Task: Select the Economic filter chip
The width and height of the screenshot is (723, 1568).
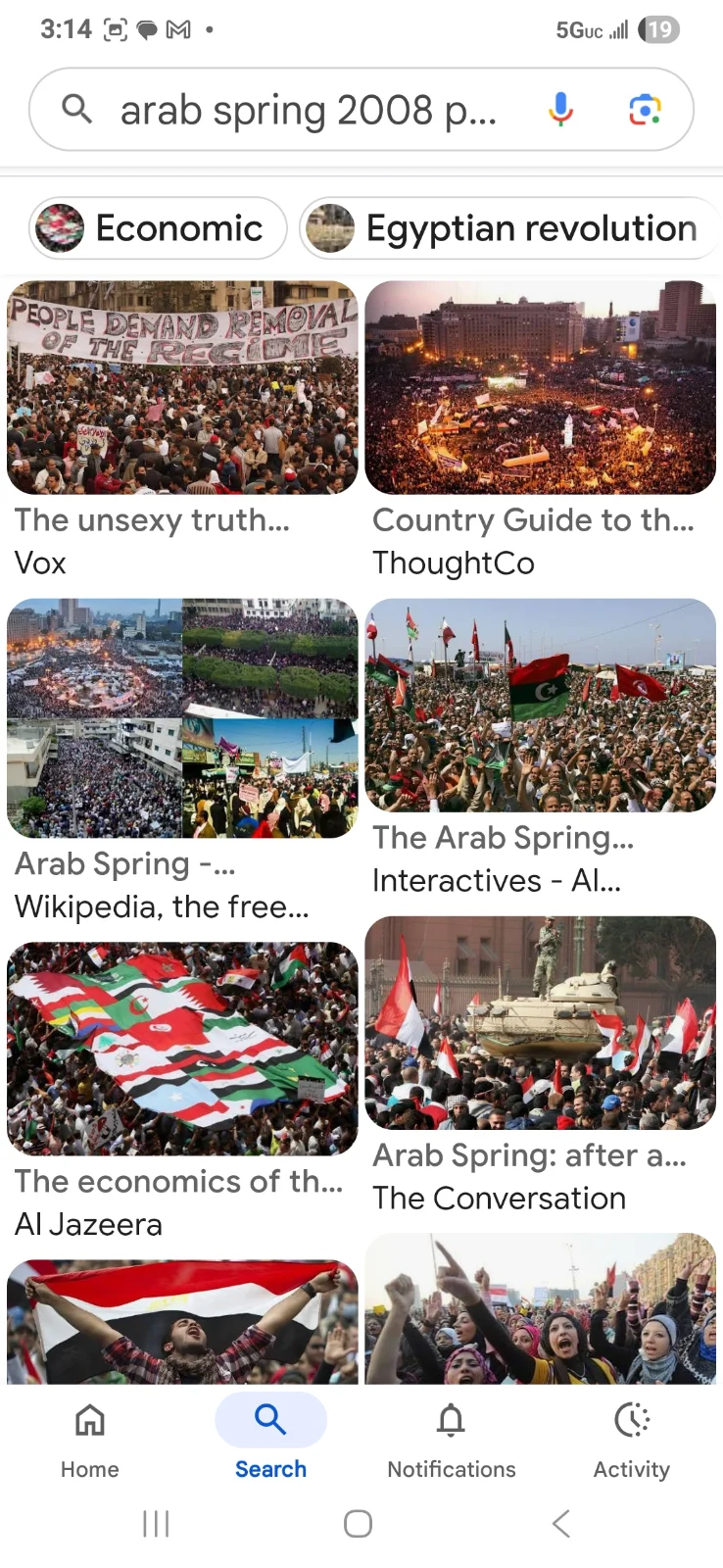Action: click(x=158, y=228)
